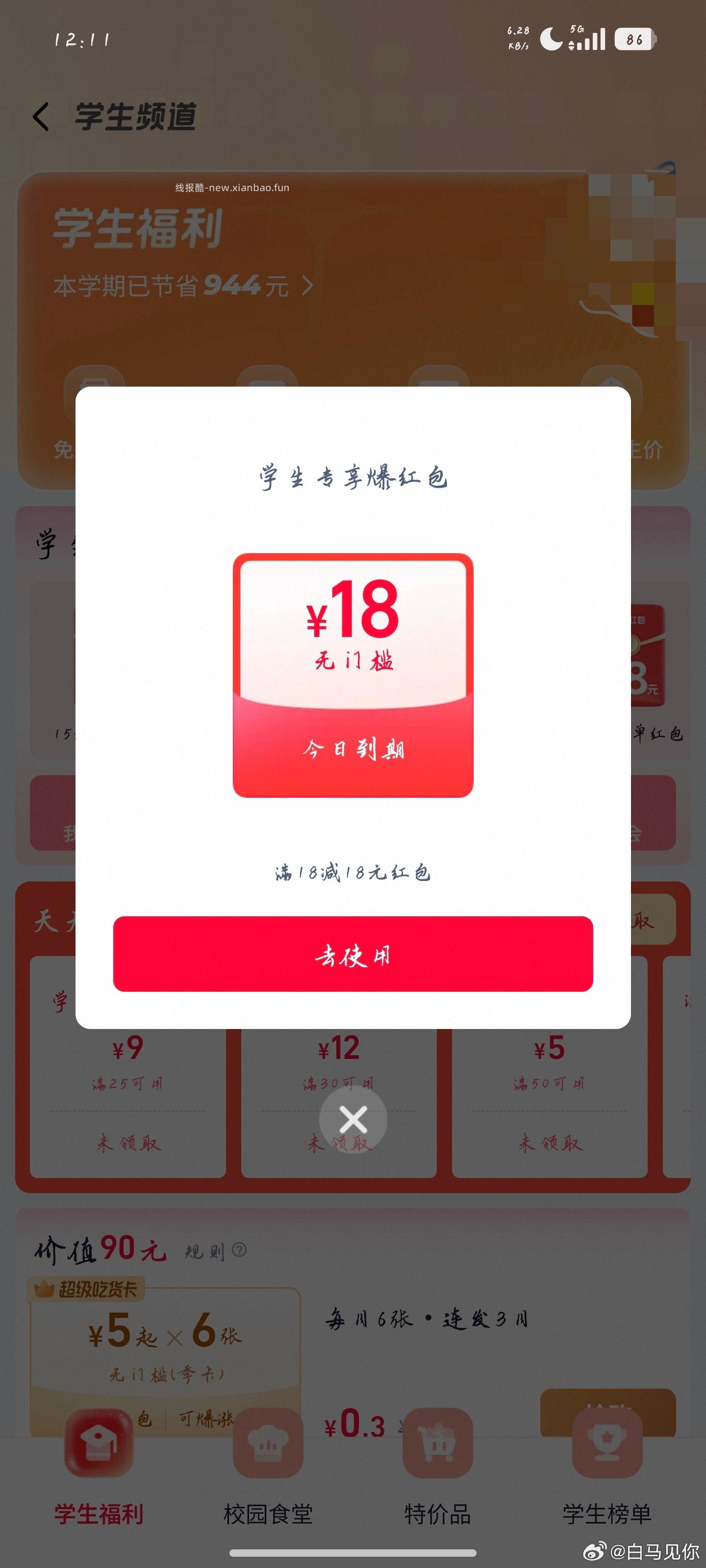
Task: Tap 去使用 to use the ¥18 red envelope
Action: tap(353, 957)
